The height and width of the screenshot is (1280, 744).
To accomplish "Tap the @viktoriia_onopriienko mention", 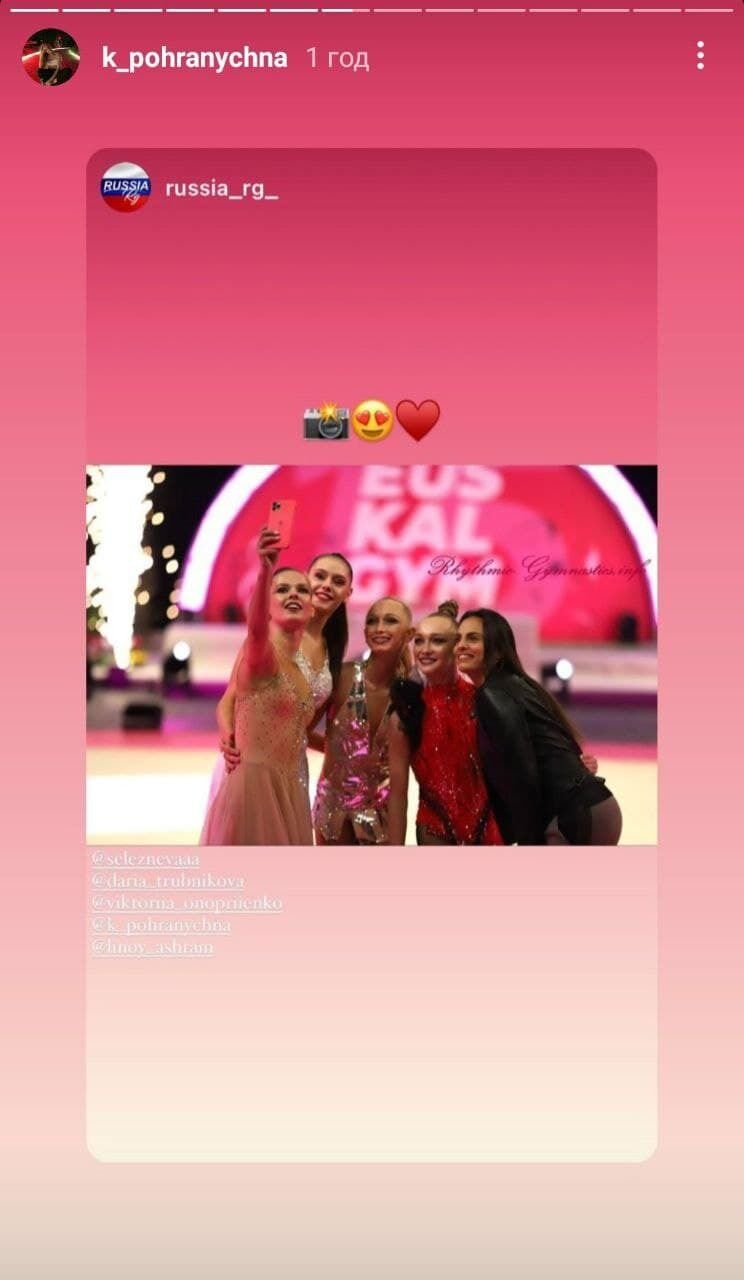I will 187,904.
